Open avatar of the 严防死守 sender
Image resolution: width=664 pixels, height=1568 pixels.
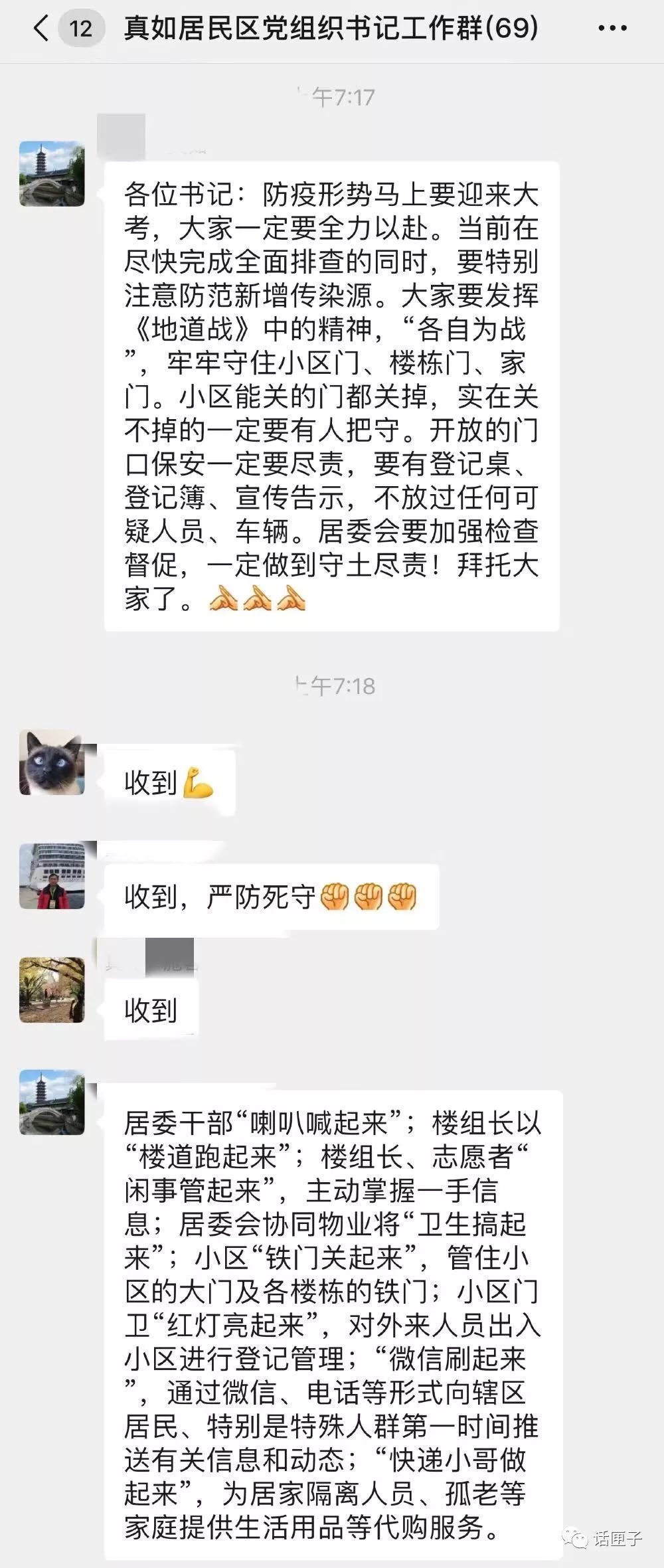[x=52, y=876]
